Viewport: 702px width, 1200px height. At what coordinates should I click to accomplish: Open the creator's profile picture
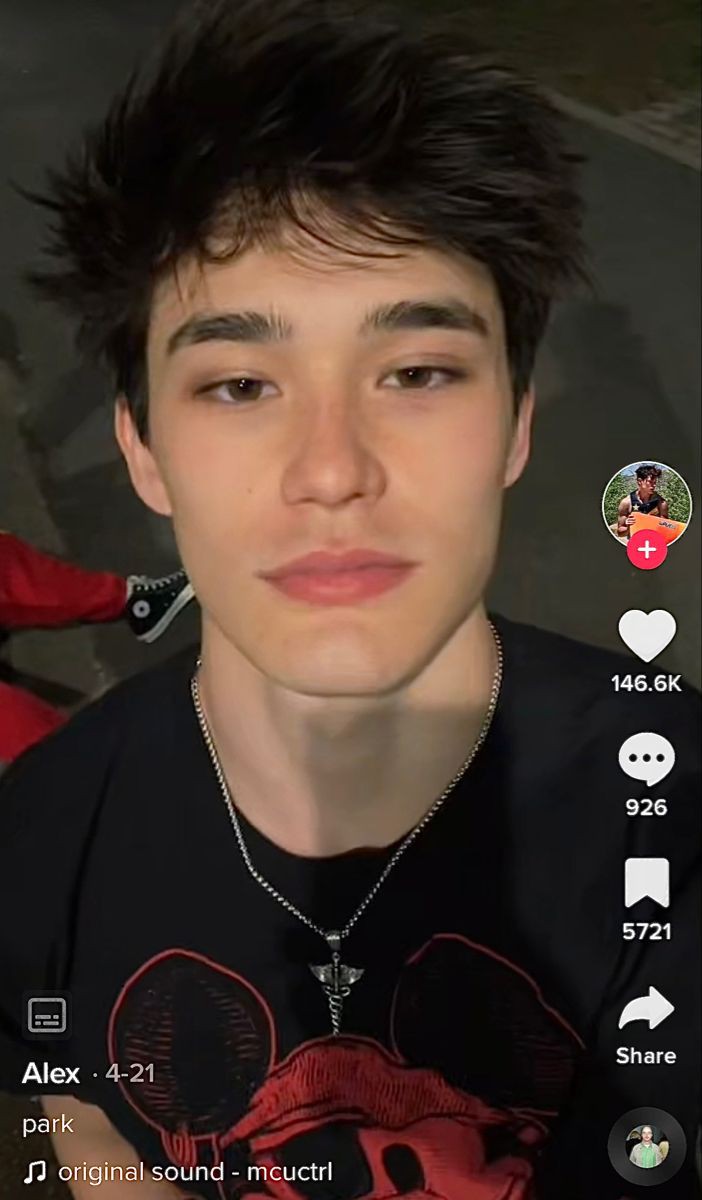pos(647,504)
